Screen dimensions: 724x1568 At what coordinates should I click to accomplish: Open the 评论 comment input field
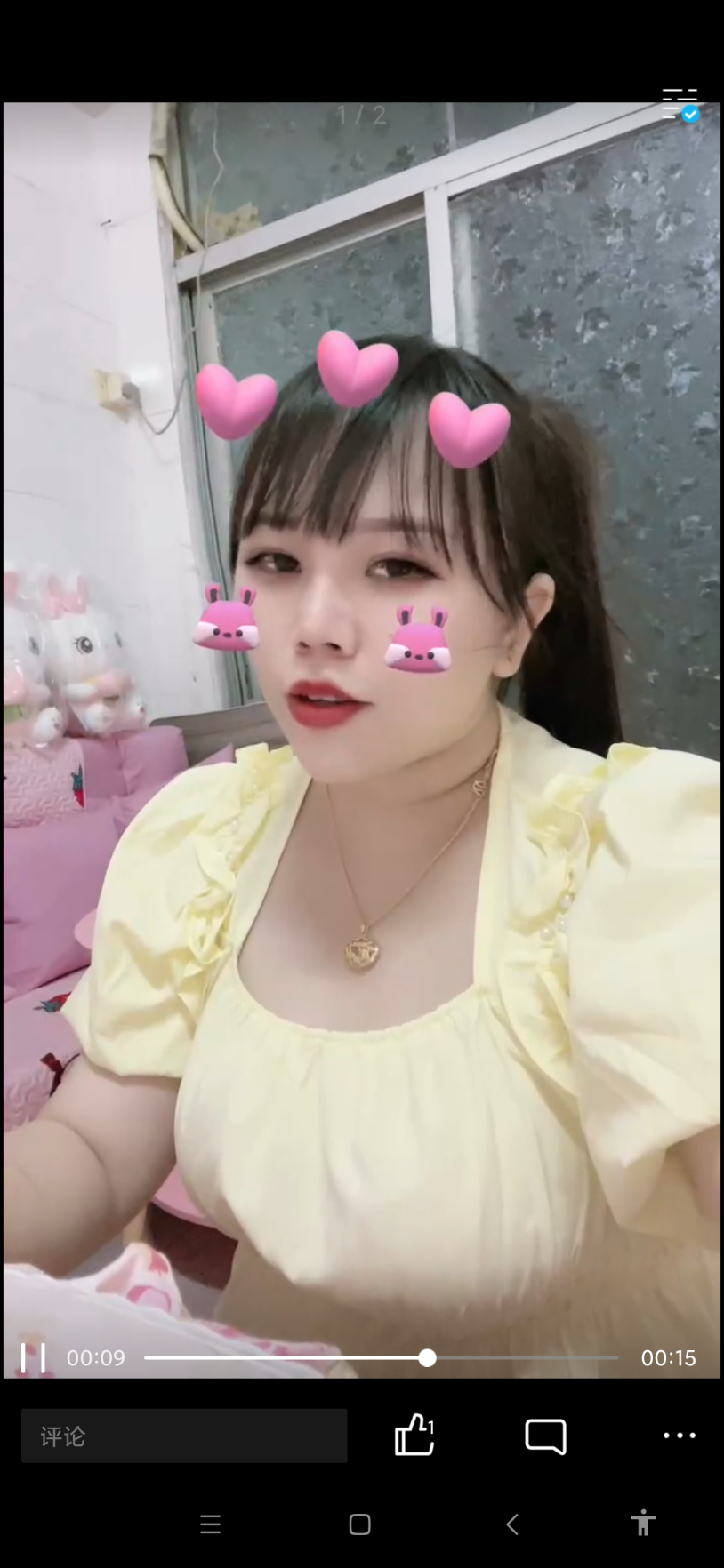(x=184, y=1436)
